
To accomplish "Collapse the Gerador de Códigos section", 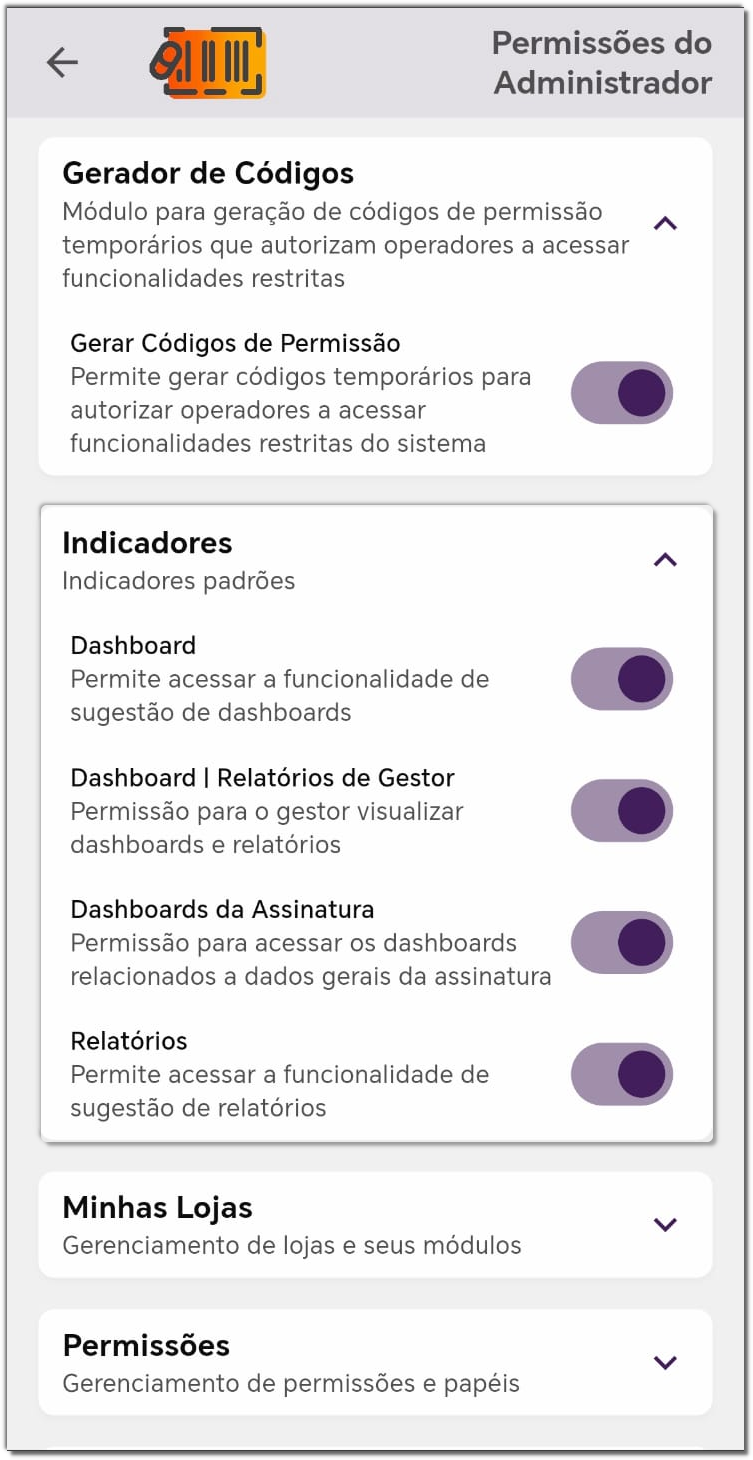I will point(665,224).
